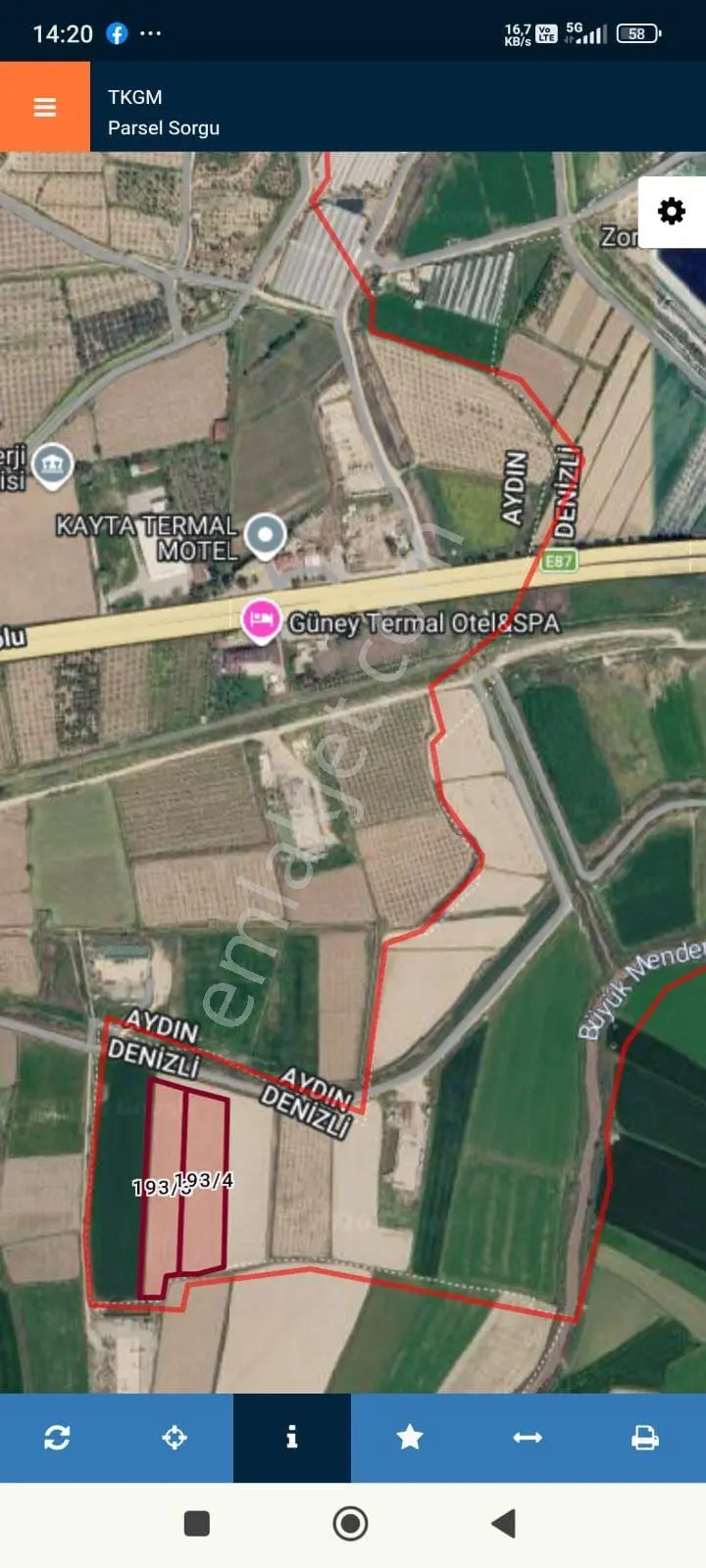Screen dimensions: 706x1568
Task: Select parcel 193/4 on the map
Action: [205, 1184]
